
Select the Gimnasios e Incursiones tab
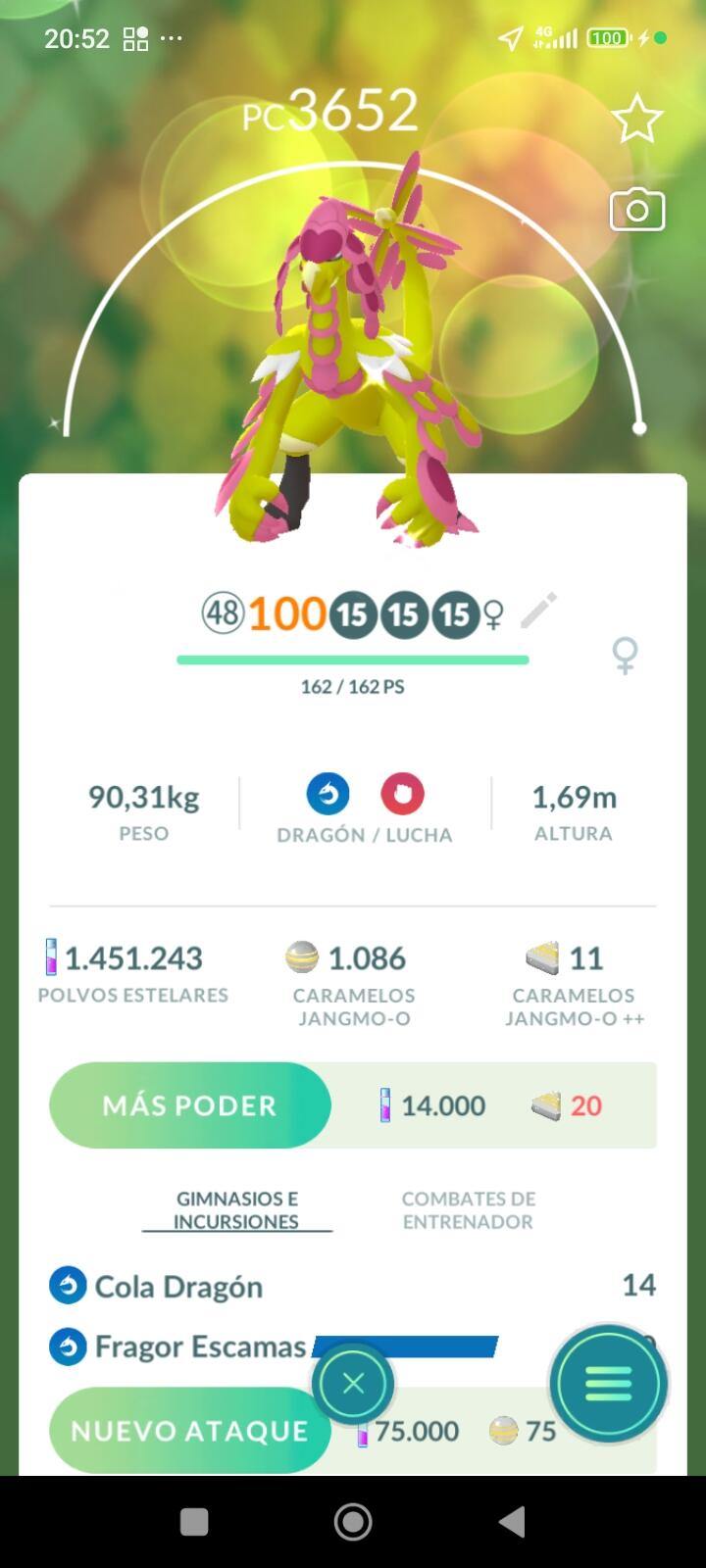point(236,1210)
